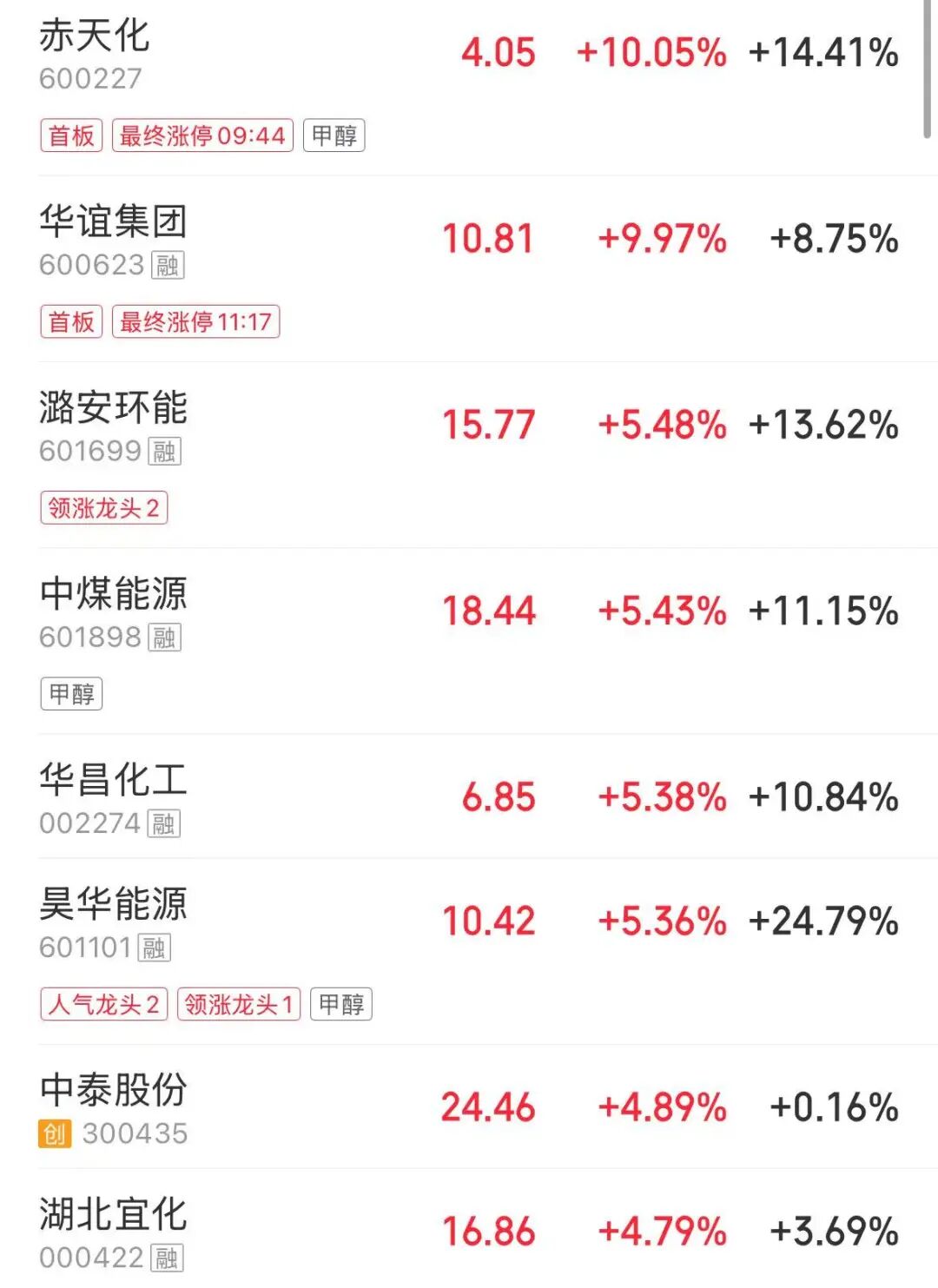This screenshot has height=1288, width=938.
Task: Select the 领涨龙头 2 tag under 潞安环能
Action: [106, 509]
